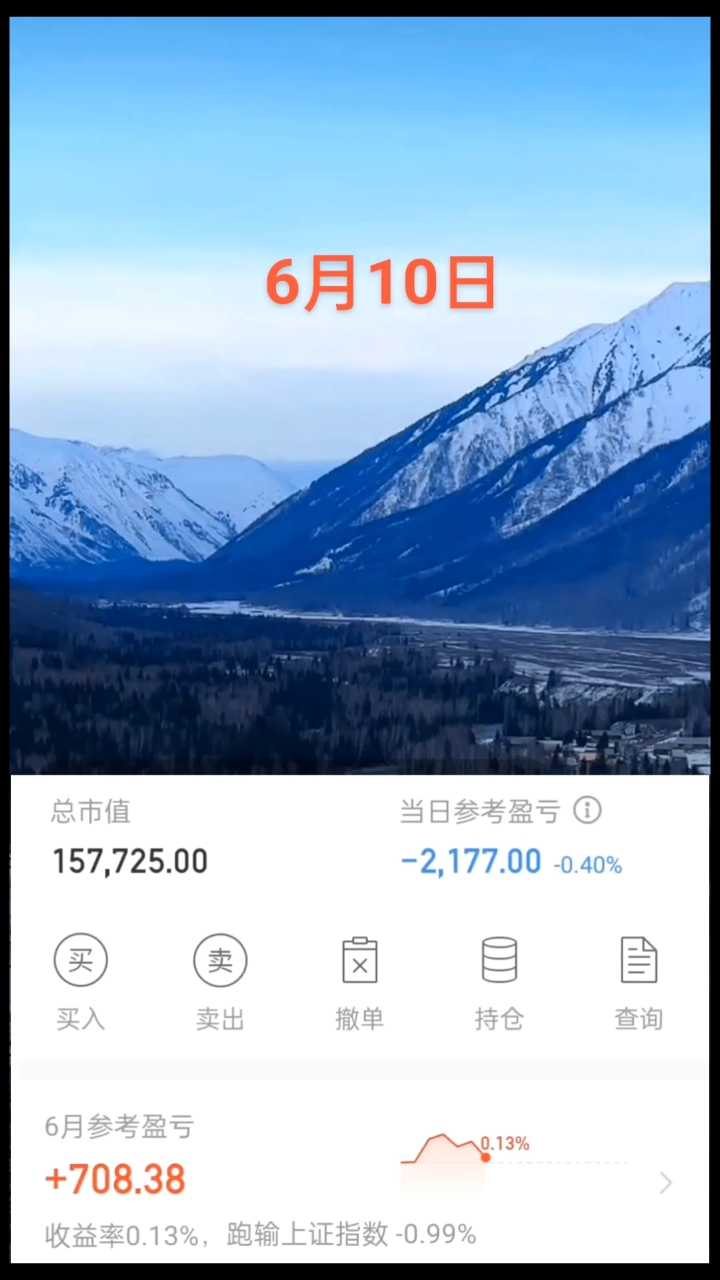The width and height of the screenshot is (720, 1280).
Task: Tap the +708.38 monthly profit figure
Action: coord(115,1180)
